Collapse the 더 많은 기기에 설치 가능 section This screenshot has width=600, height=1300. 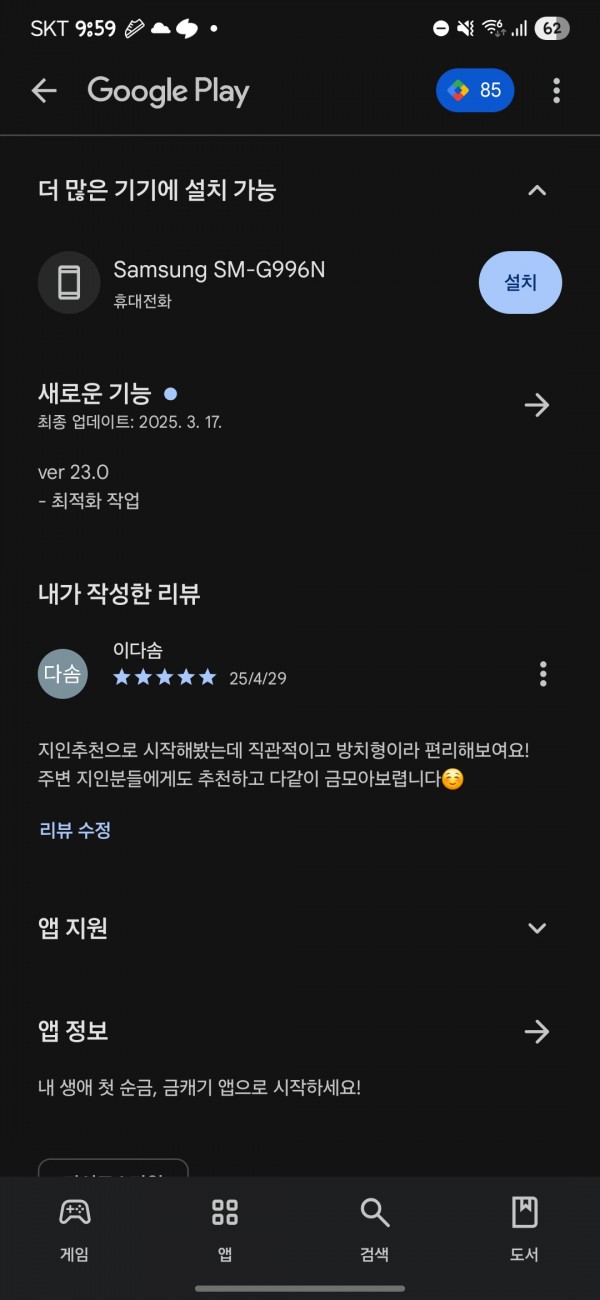coord(537,190)
